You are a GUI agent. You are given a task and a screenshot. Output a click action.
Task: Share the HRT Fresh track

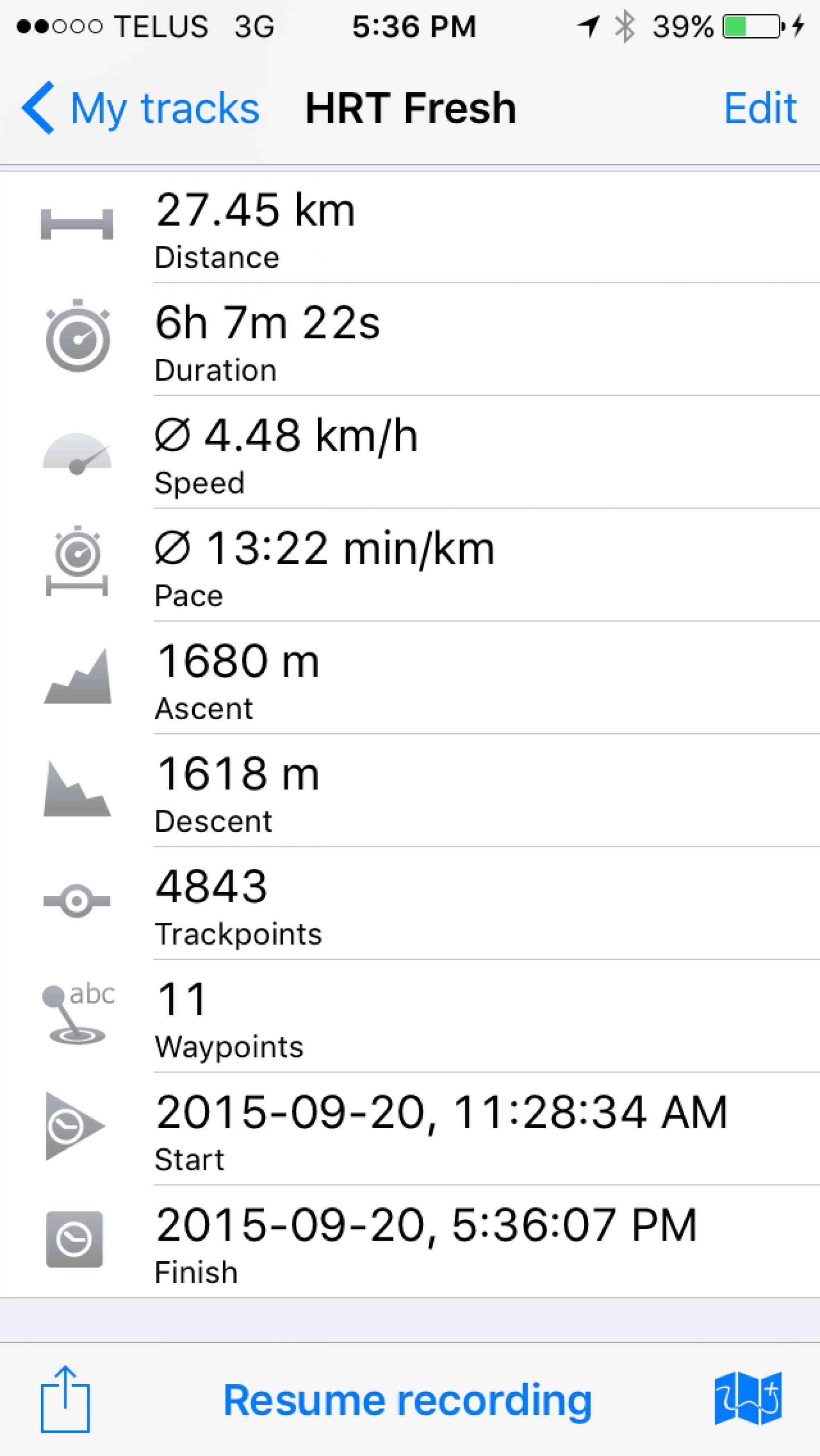[x=65, y=1399]
